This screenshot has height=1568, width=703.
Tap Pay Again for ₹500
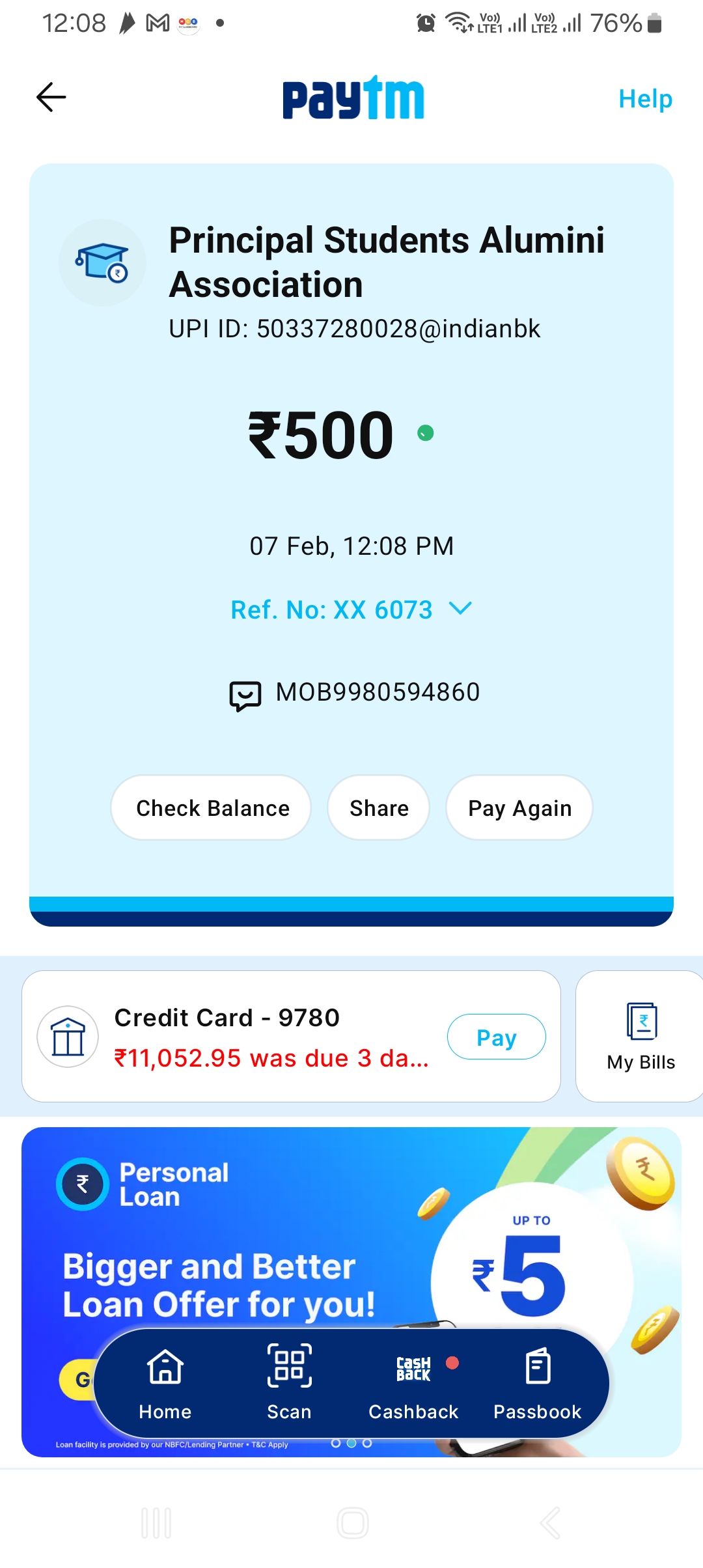[519, 807]
